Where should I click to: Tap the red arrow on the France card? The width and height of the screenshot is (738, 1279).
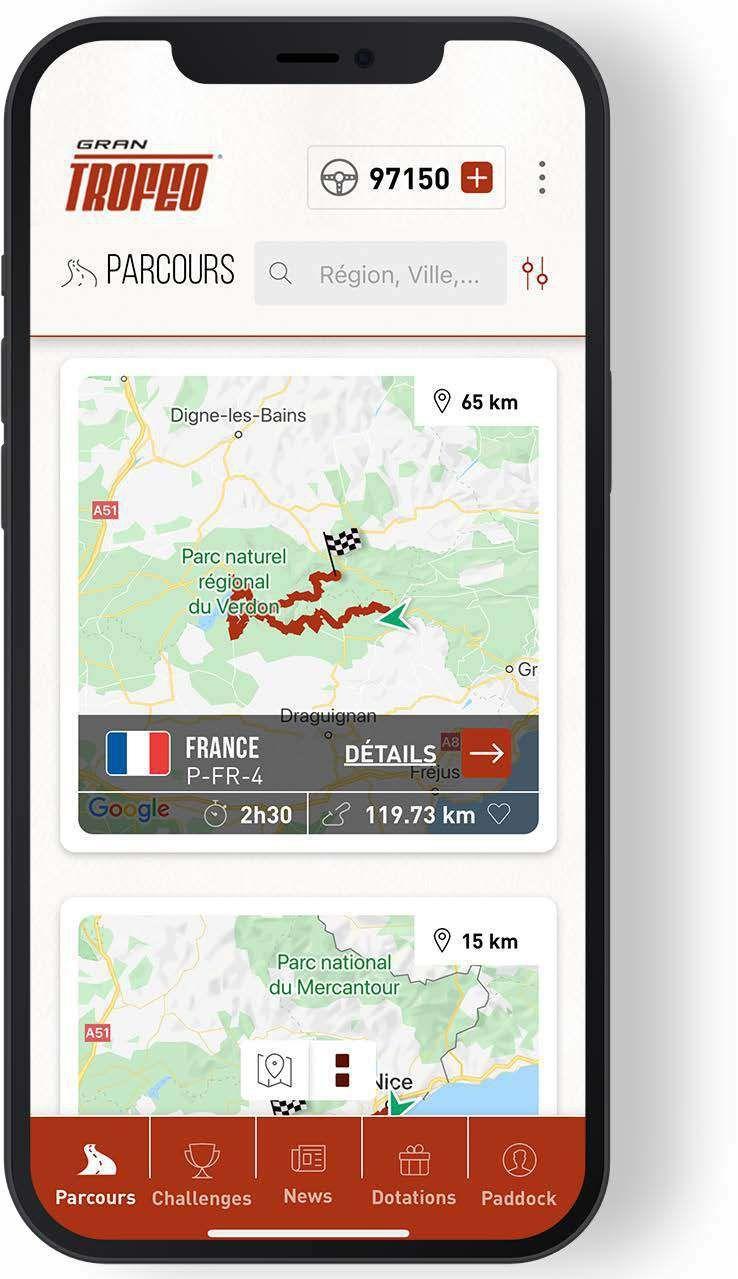click(x=486, y=754)
